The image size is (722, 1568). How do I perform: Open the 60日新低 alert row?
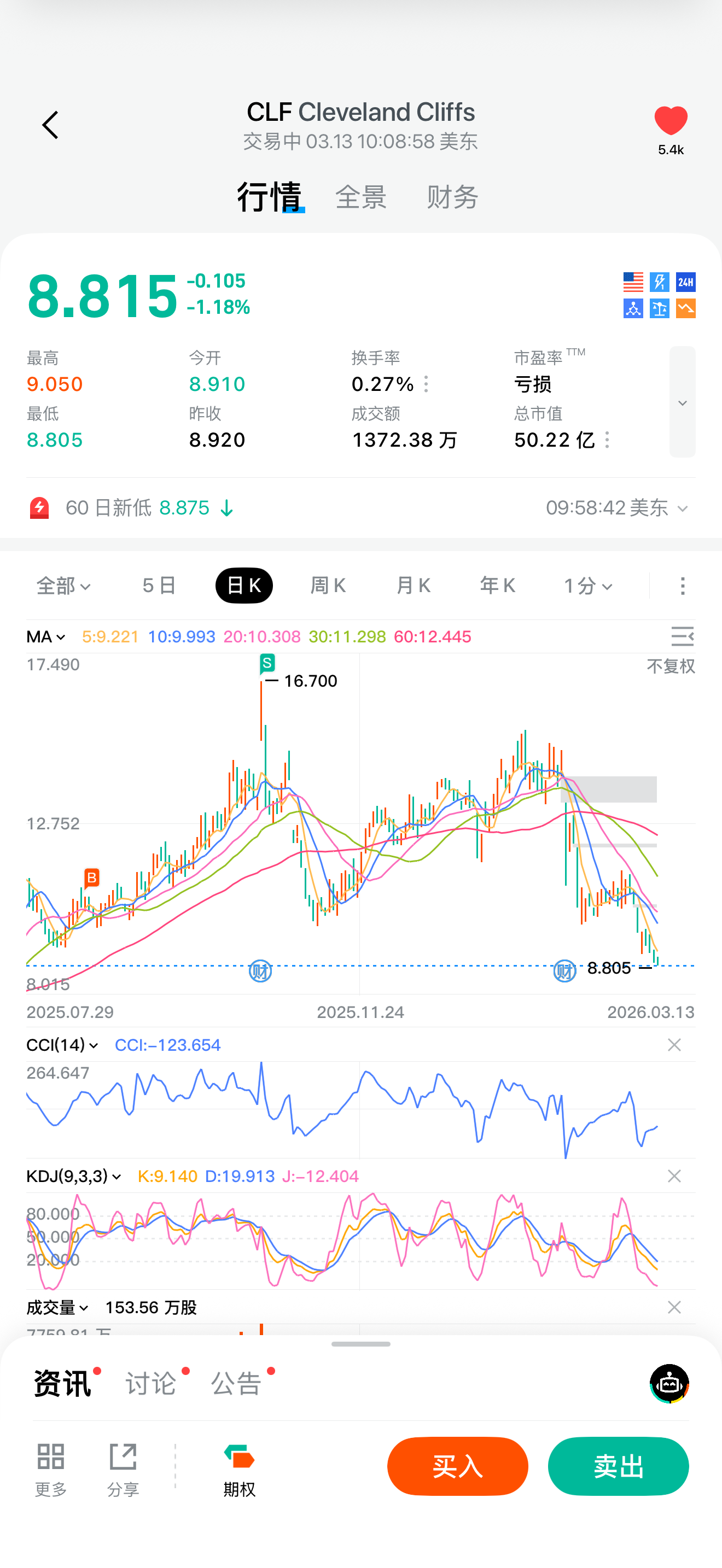coord(360,508)
